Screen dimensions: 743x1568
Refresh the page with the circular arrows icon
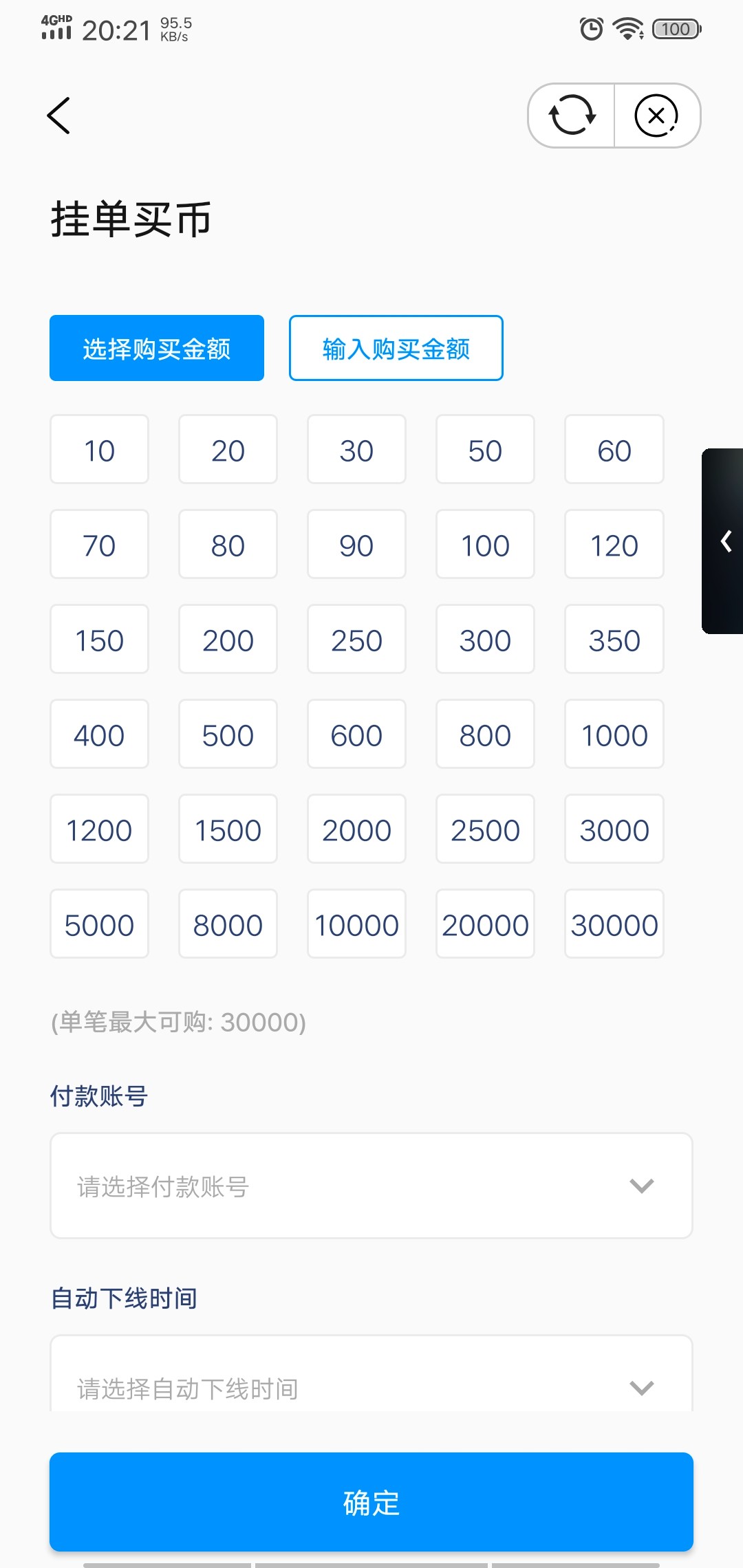click(572, 116)
